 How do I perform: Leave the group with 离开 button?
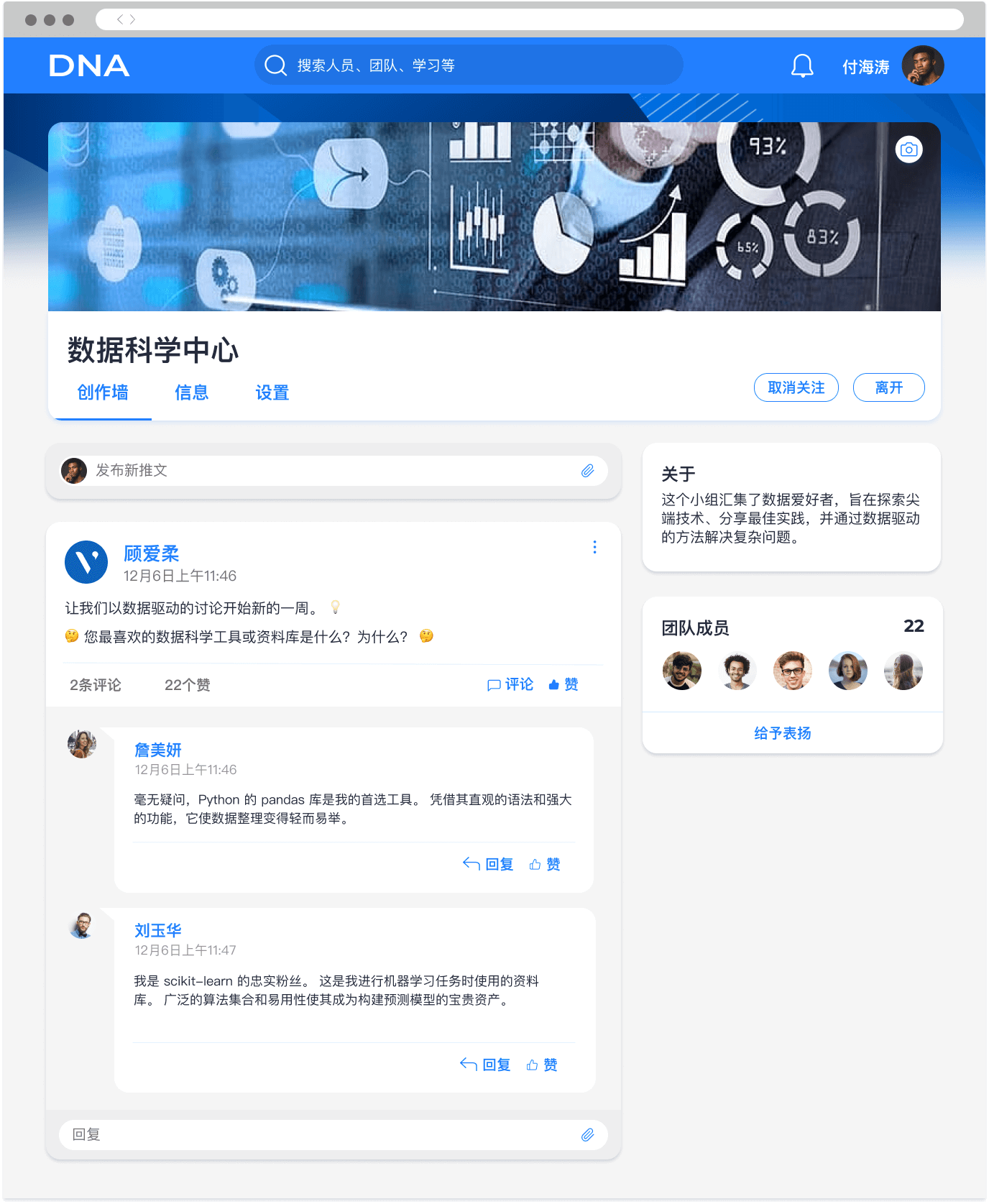[x=888, y=387]
